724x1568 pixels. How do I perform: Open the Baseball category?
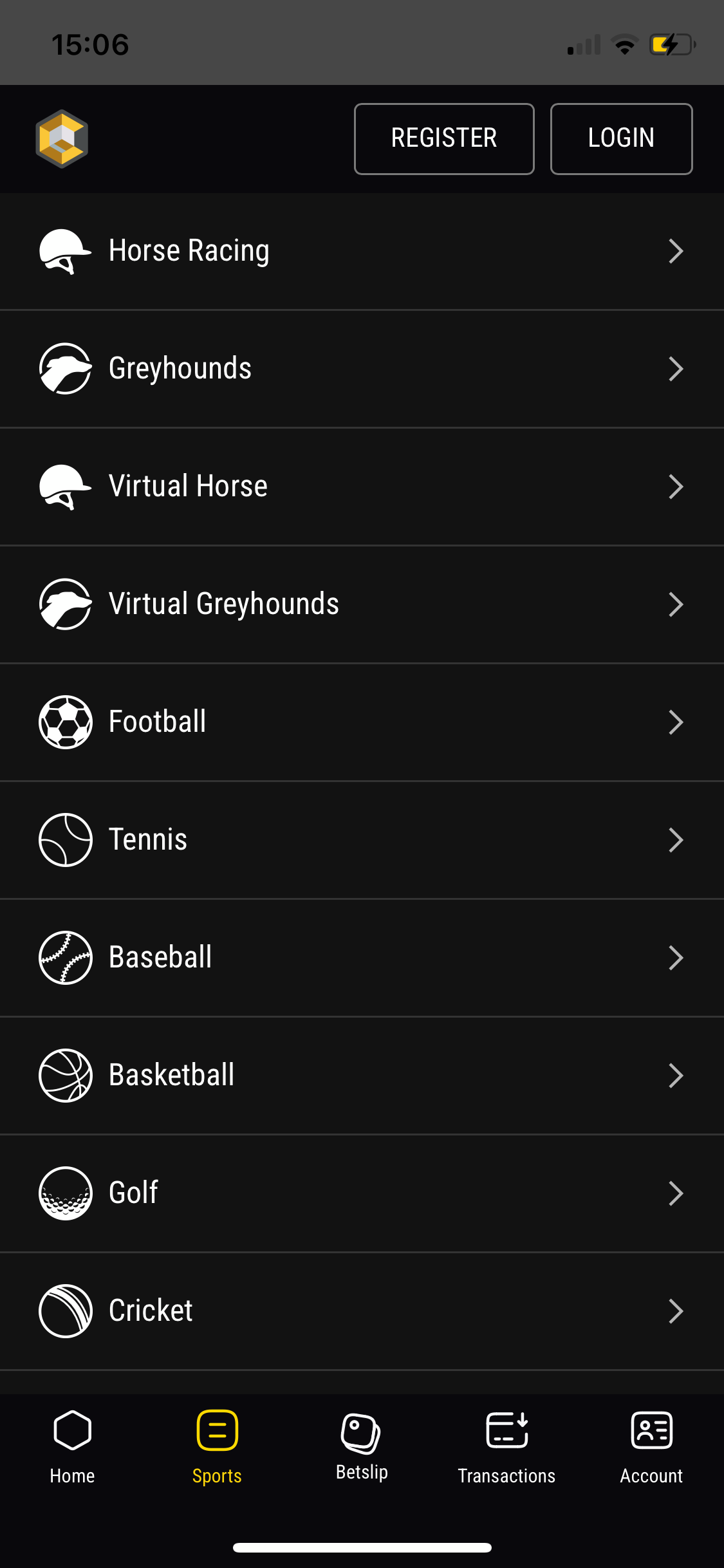(362, 958)
